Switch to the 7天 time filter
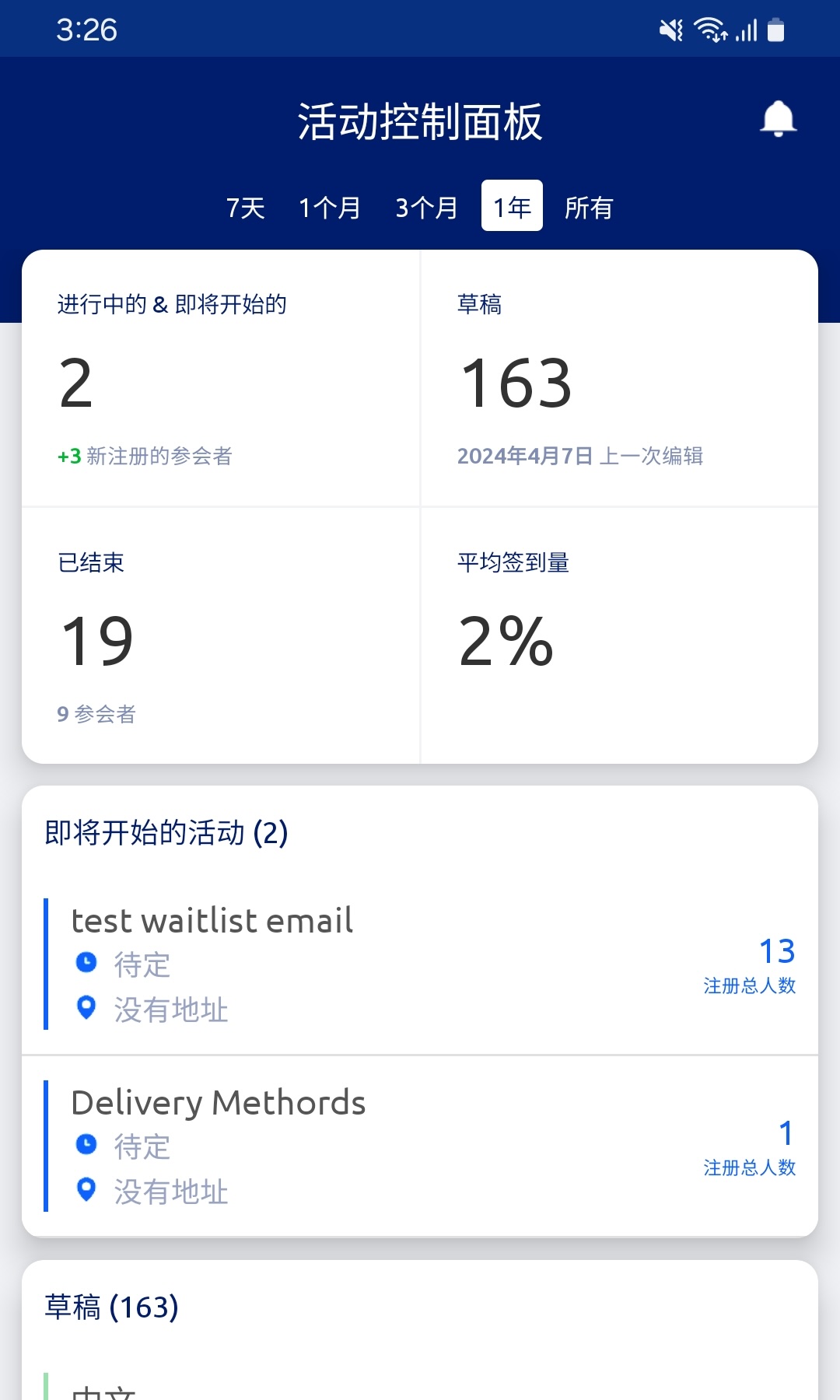 [x=245, y=206]
